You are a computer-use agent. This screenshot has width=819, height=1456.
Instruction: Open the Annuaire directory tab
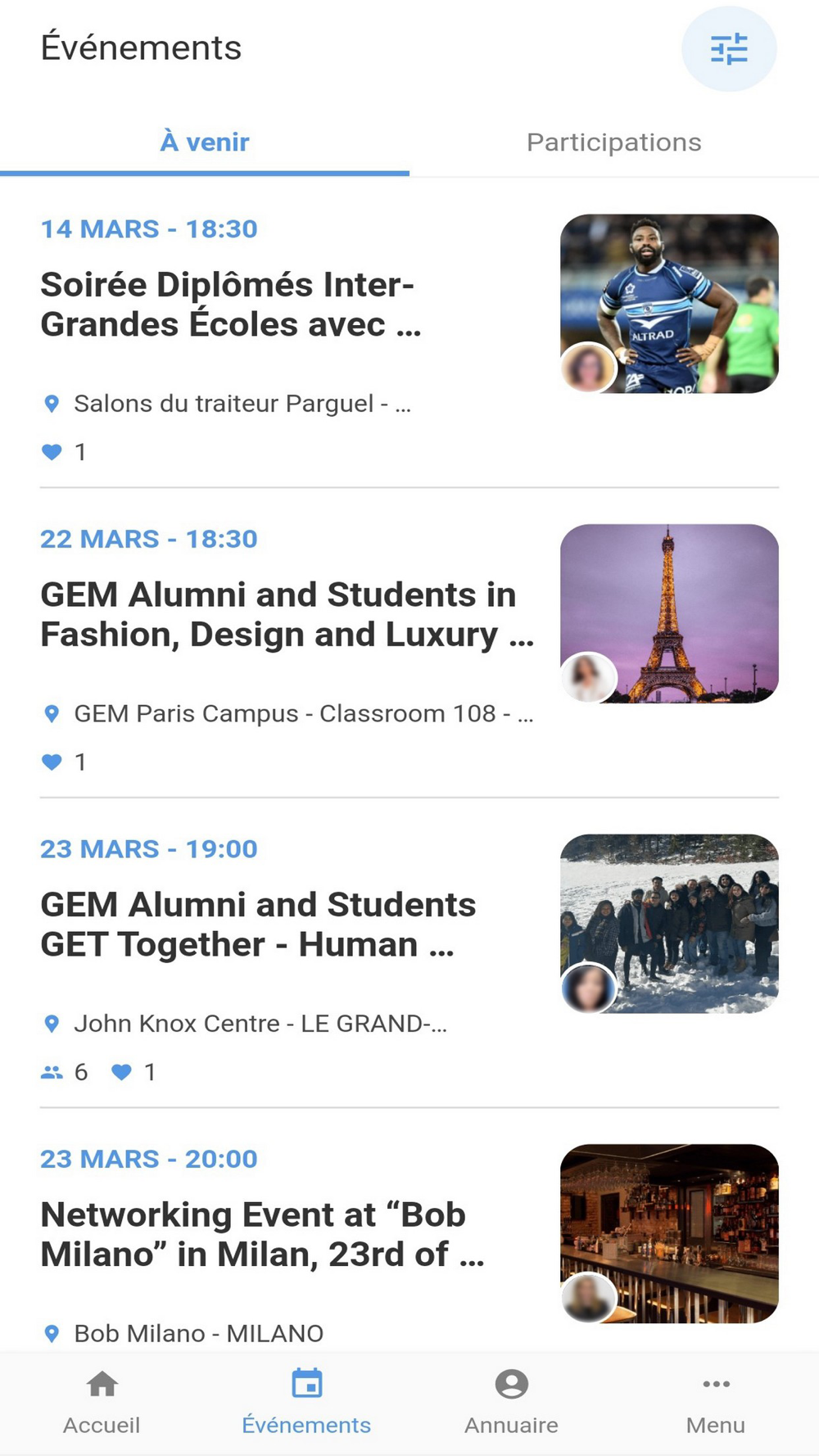tap(511, 1401)
